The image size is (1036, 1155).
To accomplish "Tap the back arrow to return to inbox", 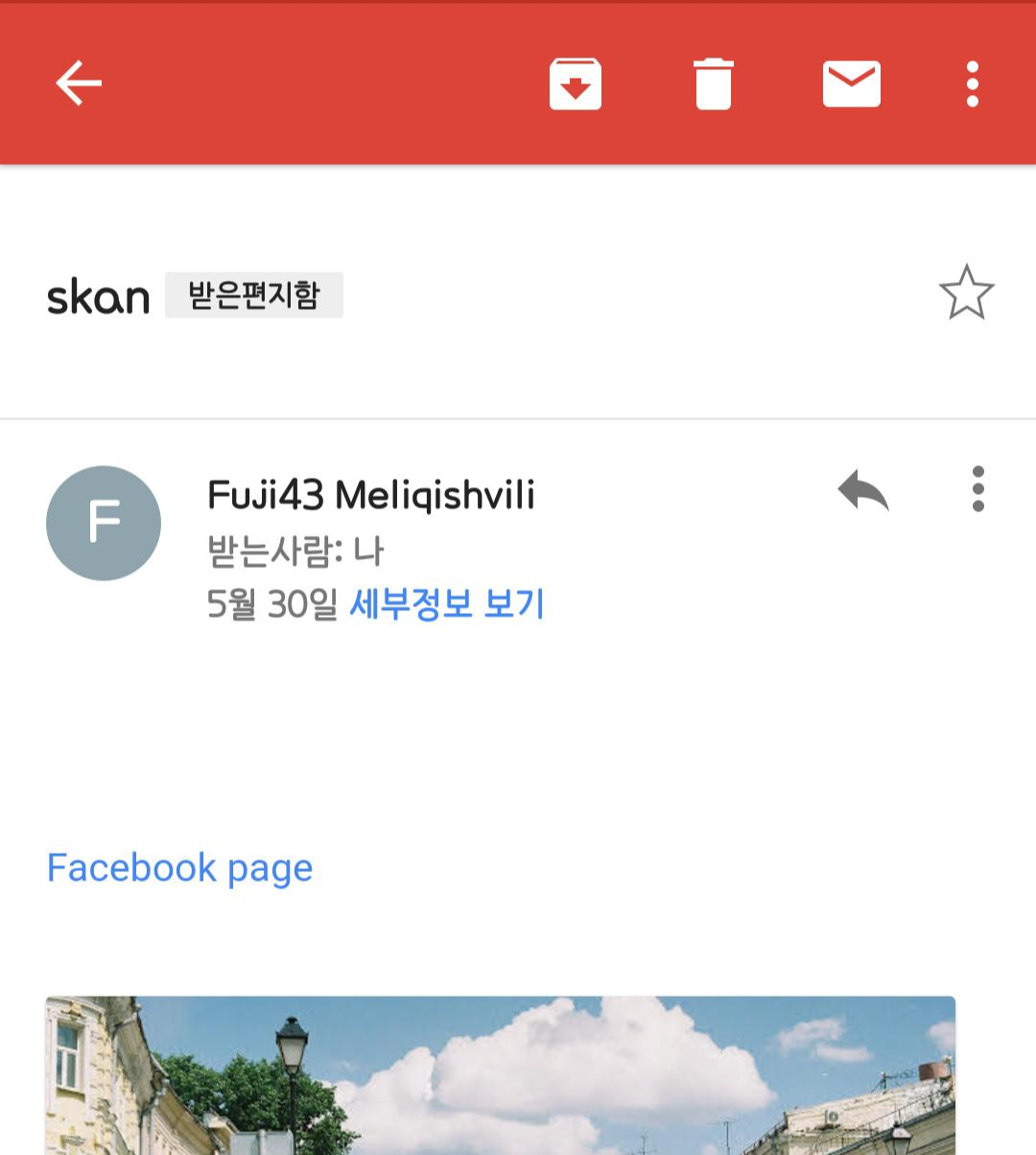I will pyautogui.click(x=78, y=82).
